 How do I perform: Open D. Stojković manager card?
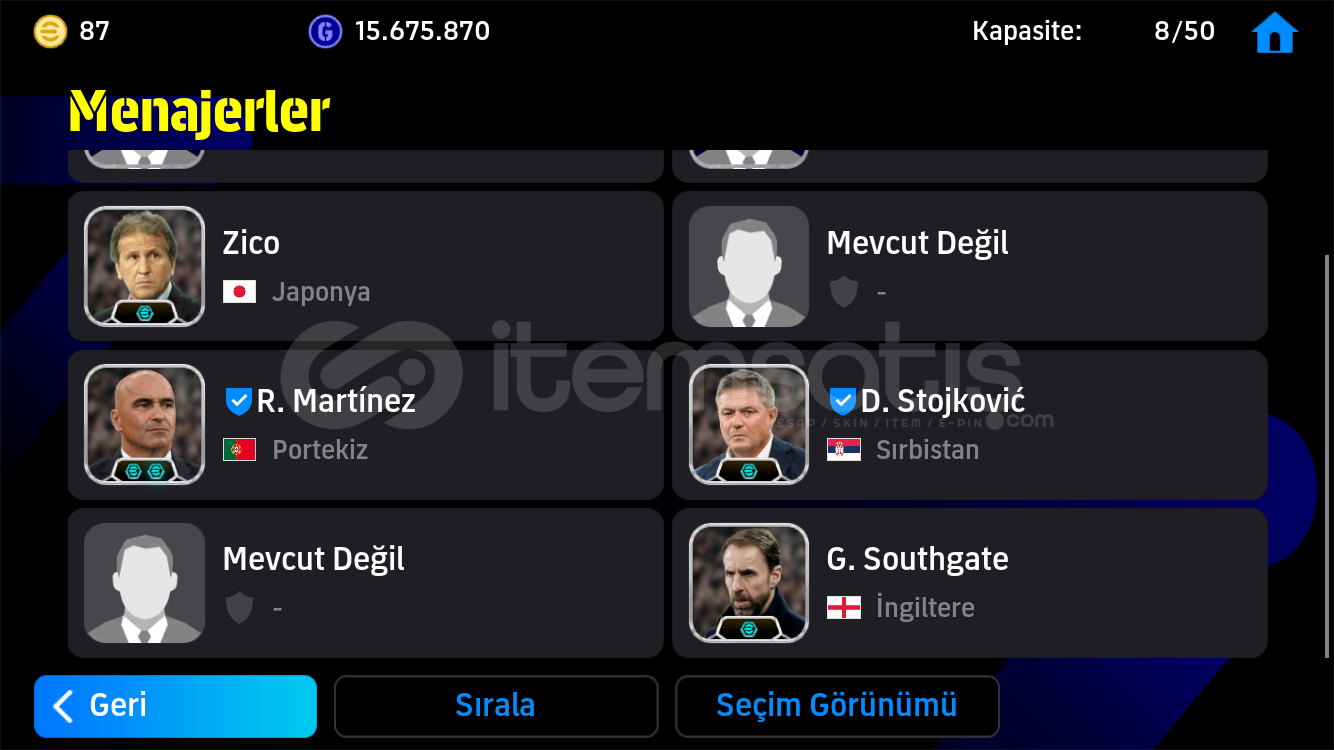click(968, 424)
